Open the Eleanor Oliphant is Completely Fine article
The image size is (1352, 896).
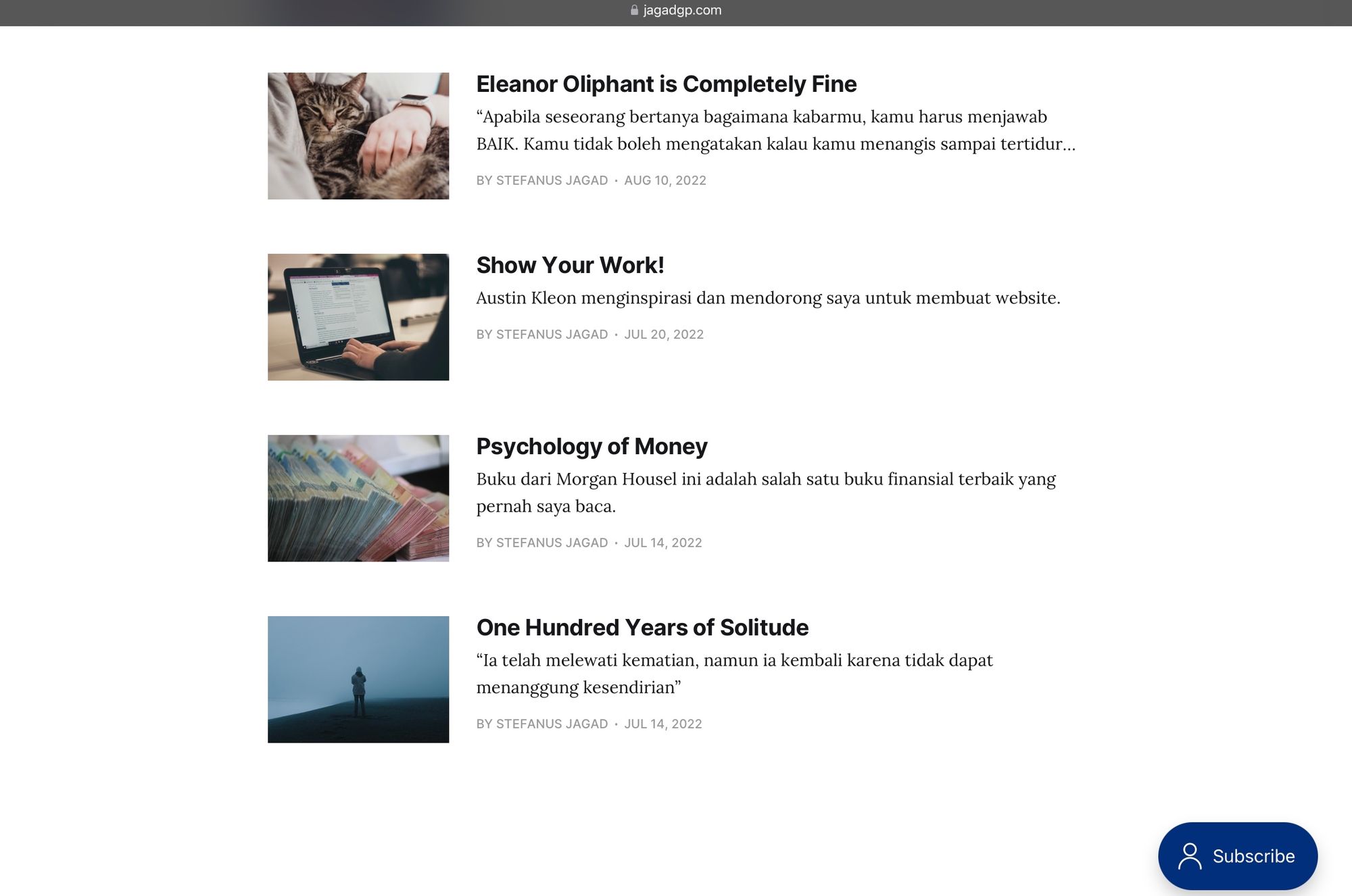click(x=666, y=84)
